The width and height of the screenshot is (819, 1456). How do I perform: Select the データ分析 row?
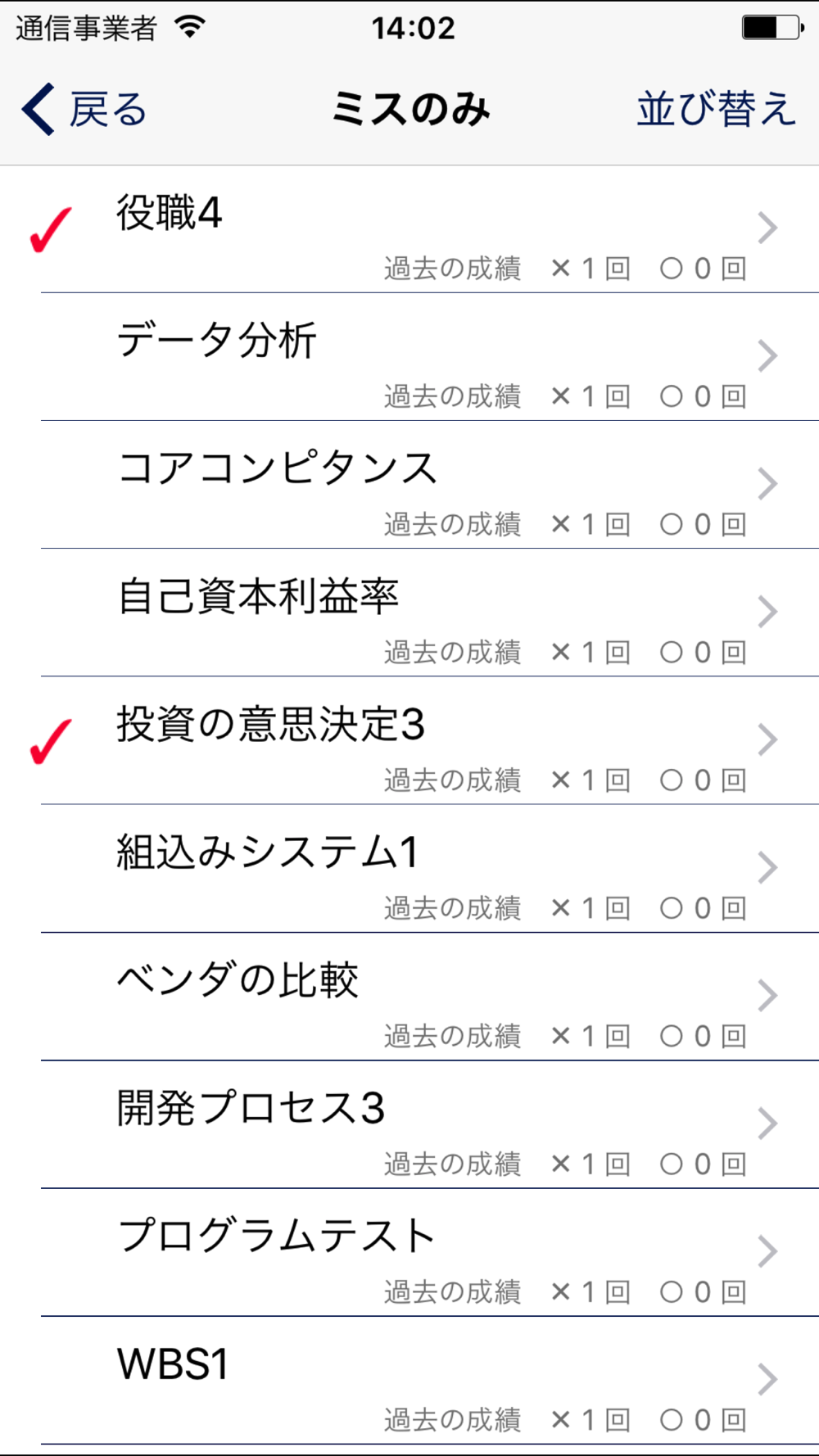tap(409, 357)
